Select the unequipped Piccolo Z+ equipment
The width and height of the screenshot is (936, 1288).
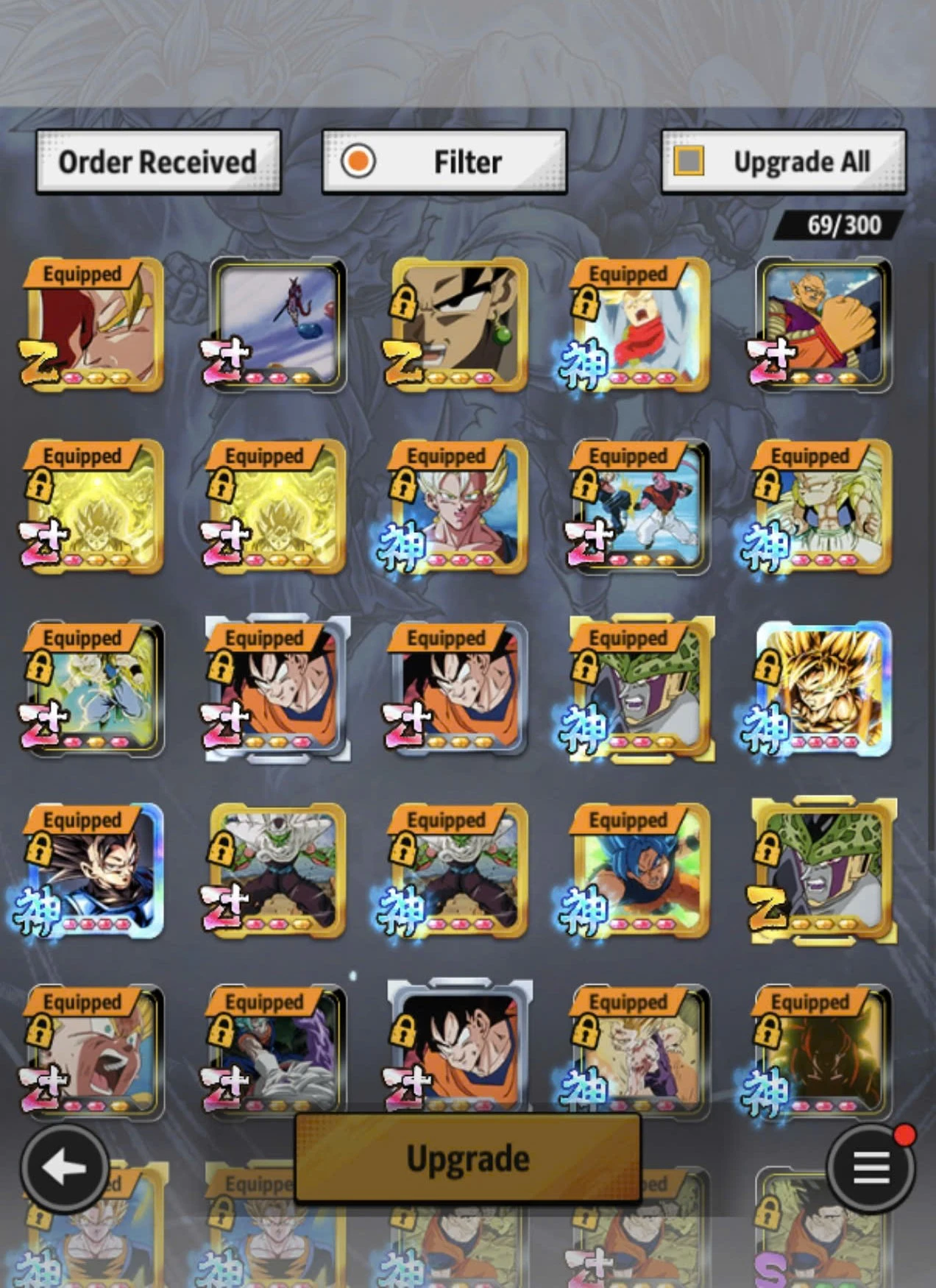pyautogui.click(x=277, y=870)
